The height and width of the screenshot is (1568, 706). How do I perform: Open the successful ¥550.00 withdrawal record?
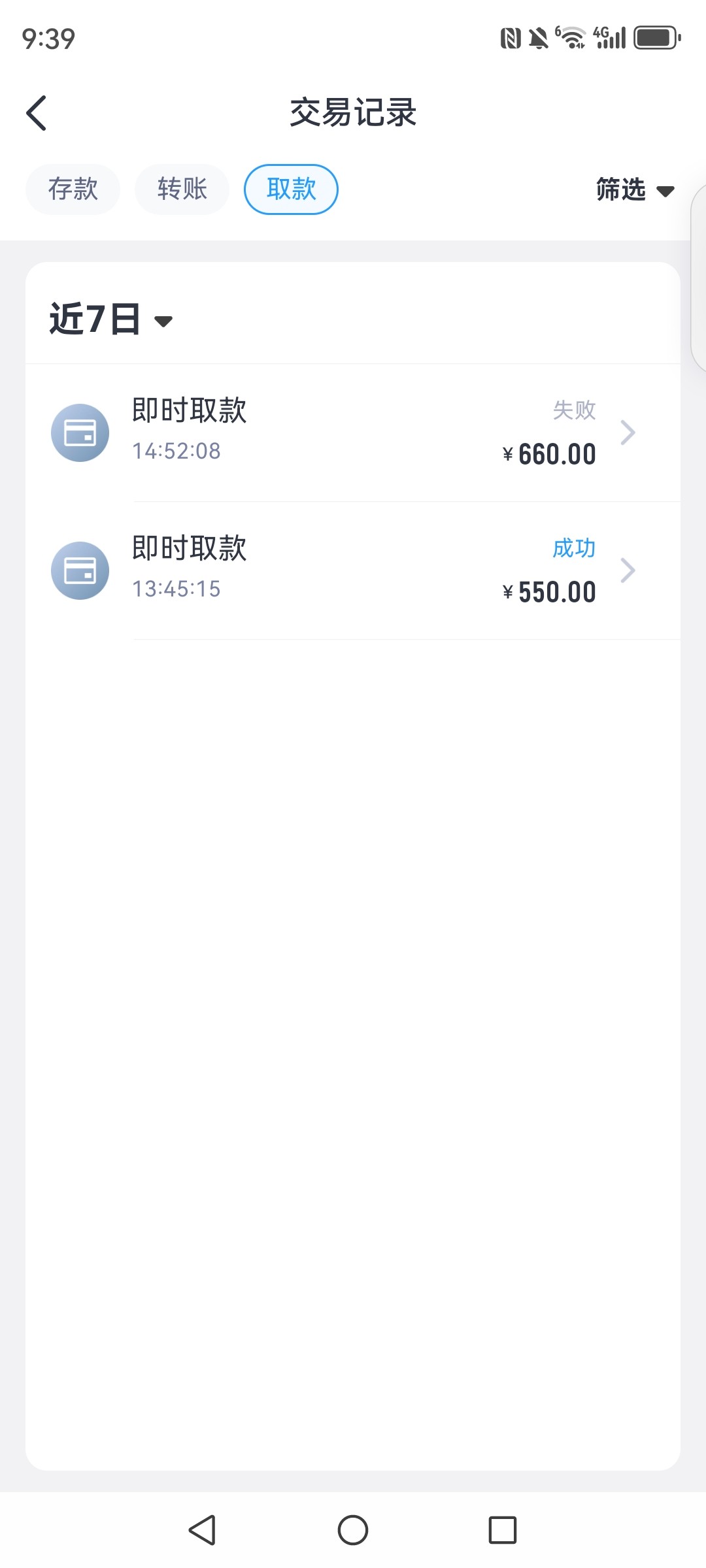click(x=353, y=570)
